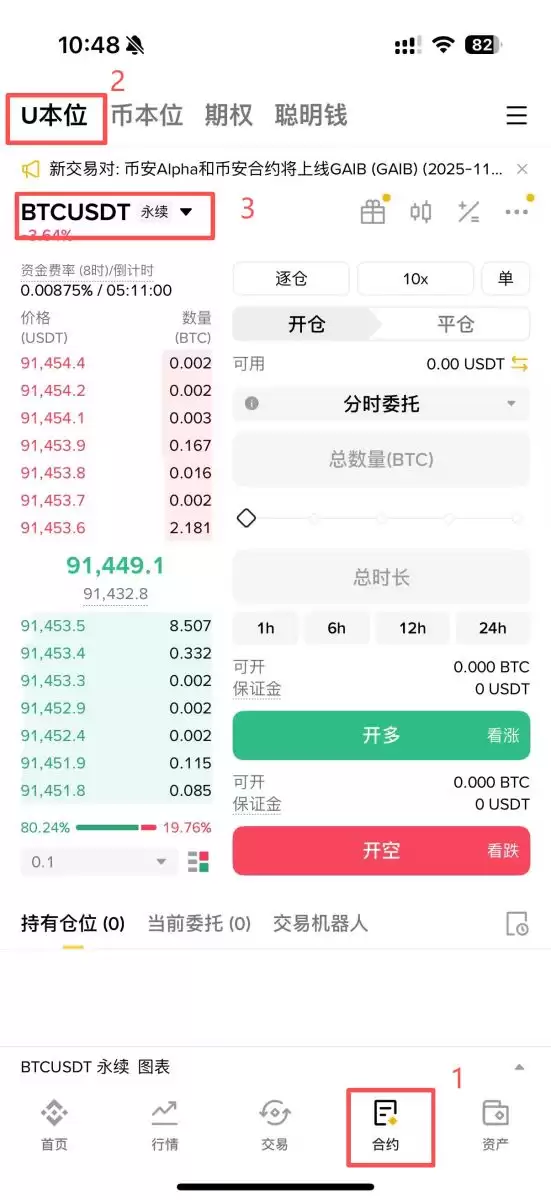The height and width of the screenshot is (1200, 551).
Task: Switch to the 币本位 tab
Action: 147,115
